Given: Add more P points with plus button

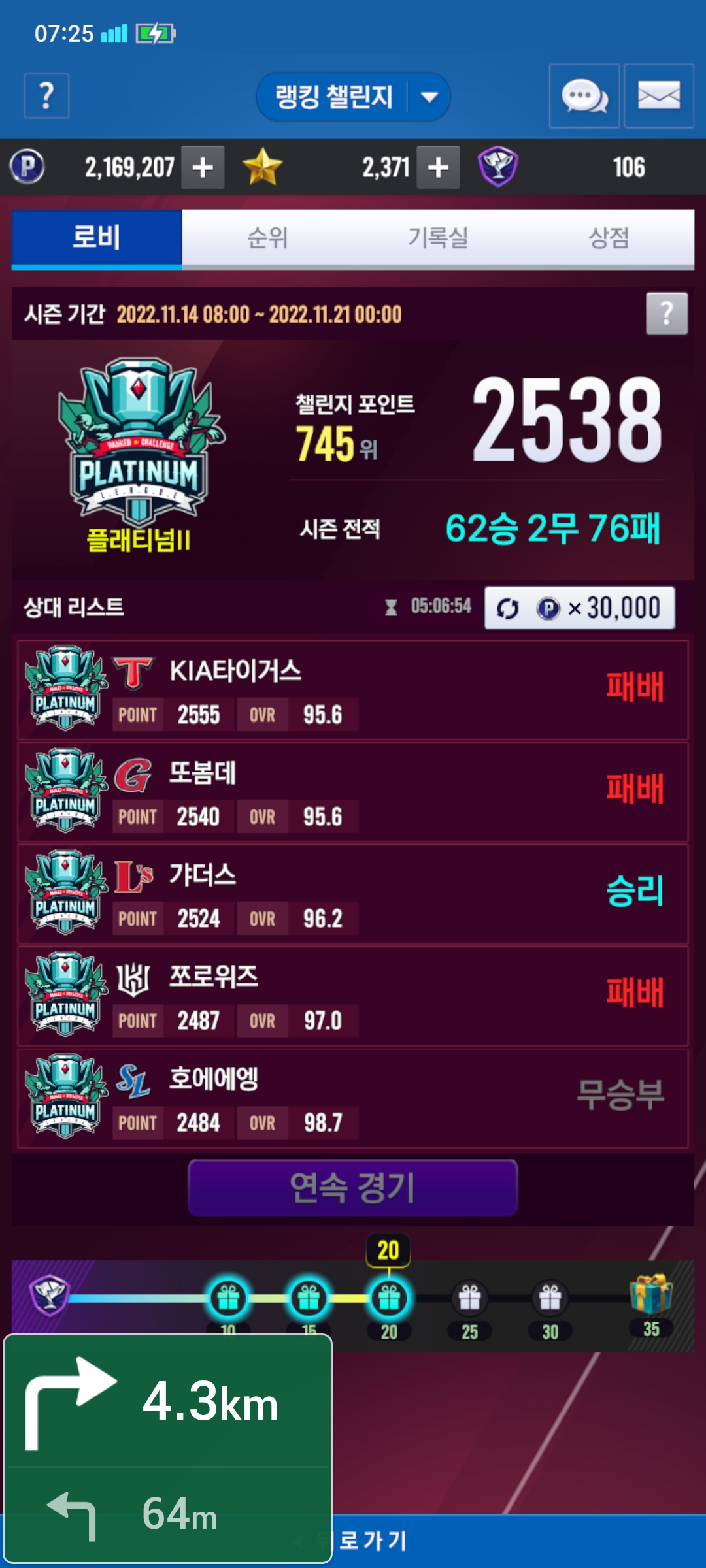Looking at the screenshot, I should pyautogui.click(x=203, y=167).
